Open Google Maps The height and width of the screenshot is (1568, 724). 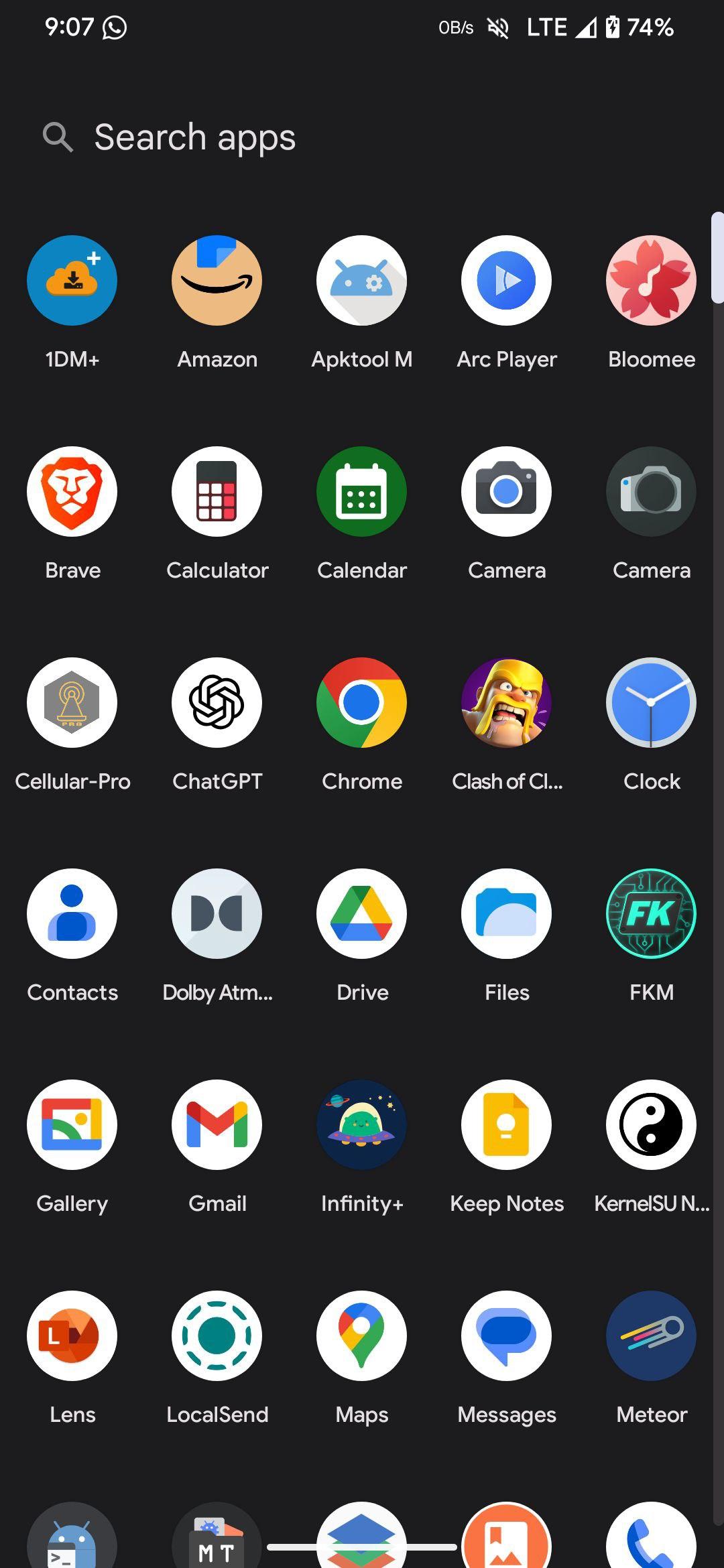click(x=361, y=1336)
